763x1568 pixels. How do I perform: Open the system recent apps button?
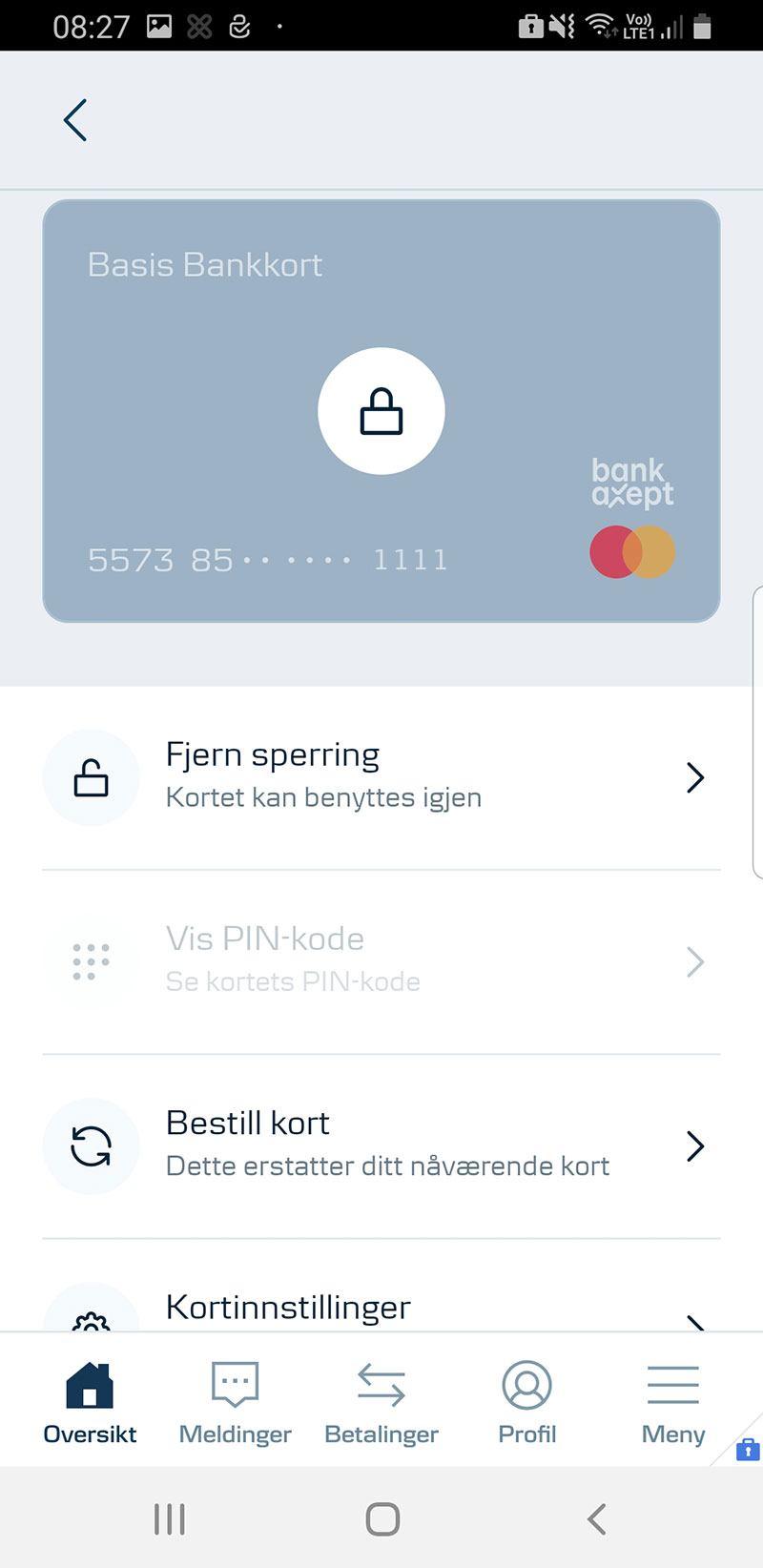point(170,1518)
